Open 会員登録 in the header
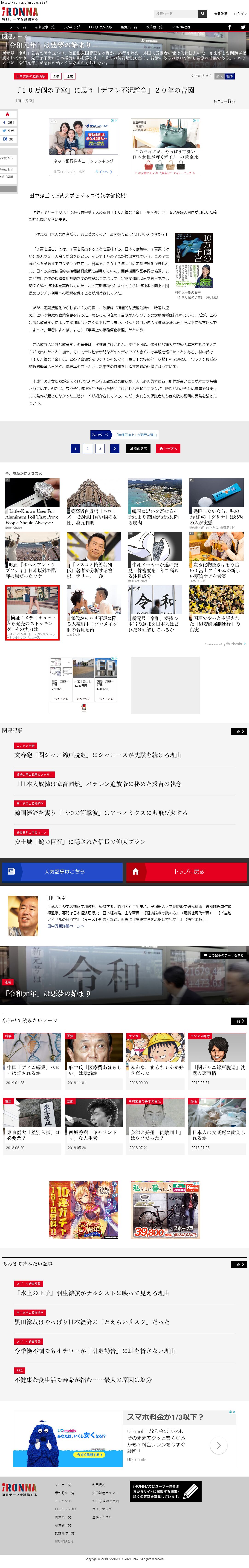 click(x=220, y=13)
